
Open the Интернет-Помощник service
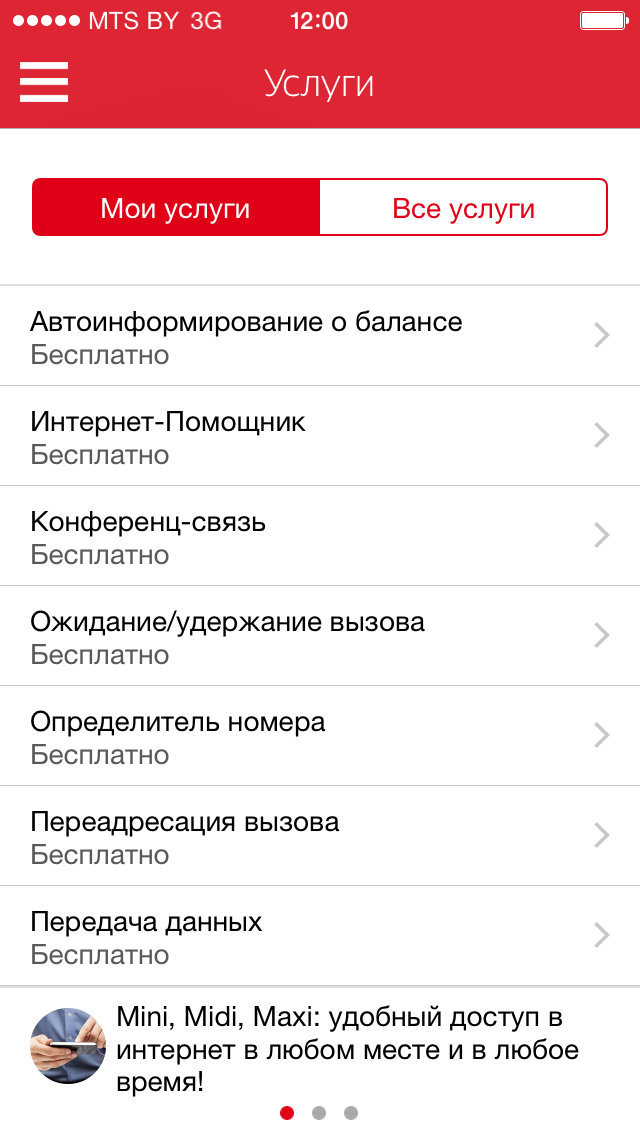(320, 436)
